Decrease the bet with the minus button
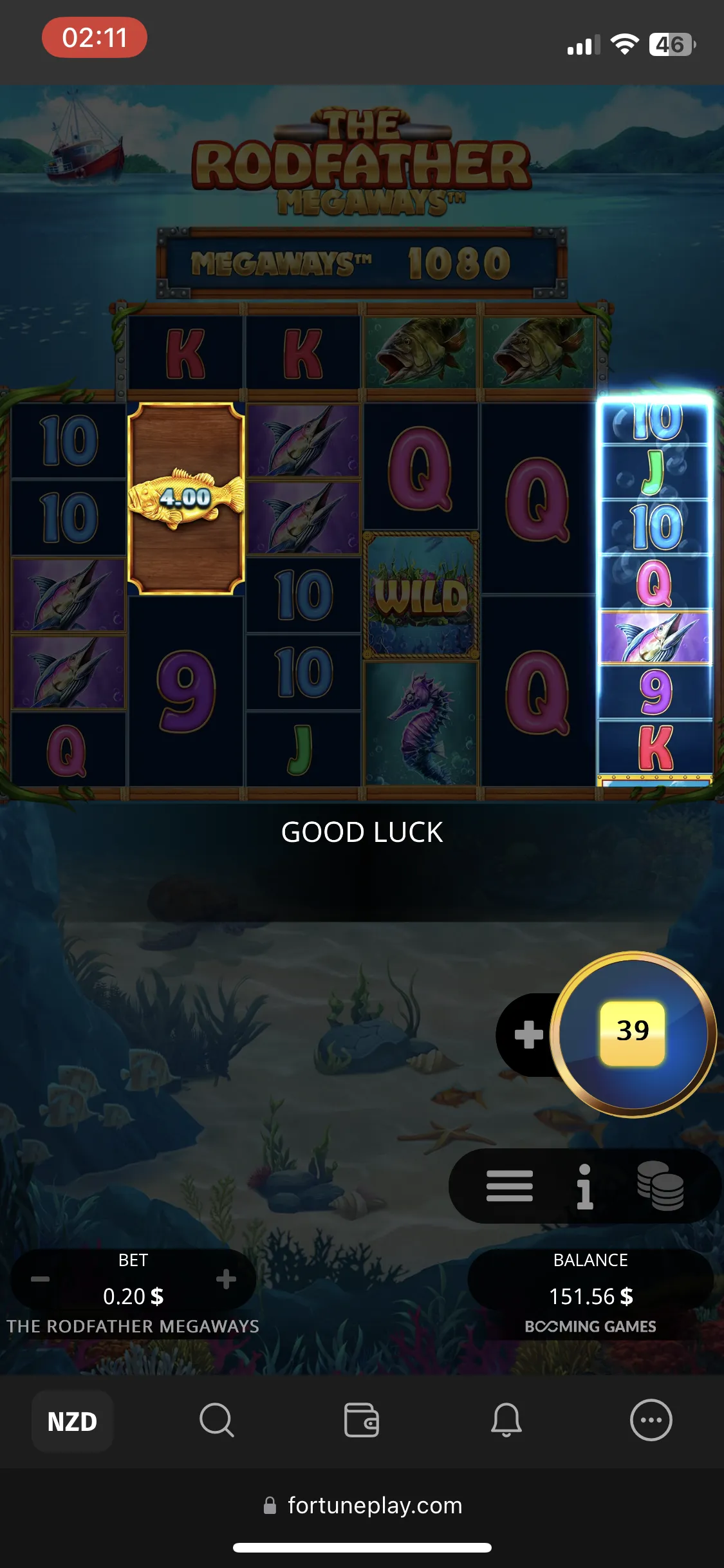The image size is (724, 1568). tap(40, 1279)
